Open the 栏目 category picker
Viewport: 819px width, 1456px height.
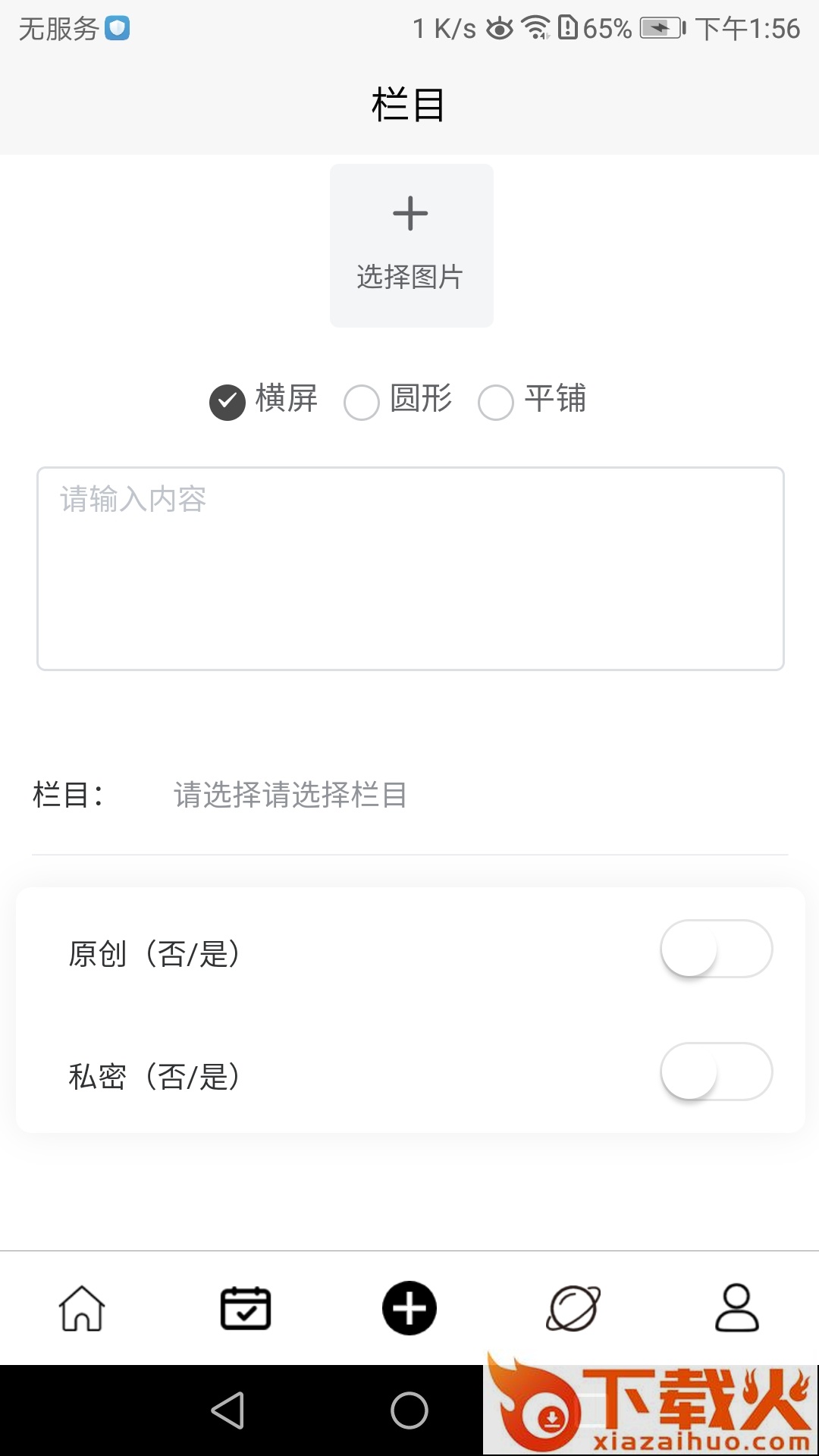tap(409, 795)
